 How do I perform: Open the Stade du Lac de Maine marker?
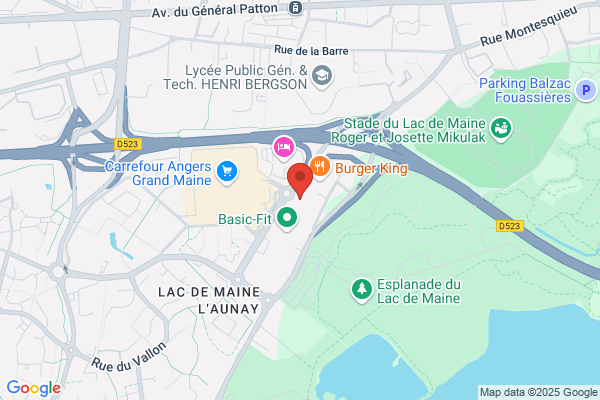pos(501,129)
